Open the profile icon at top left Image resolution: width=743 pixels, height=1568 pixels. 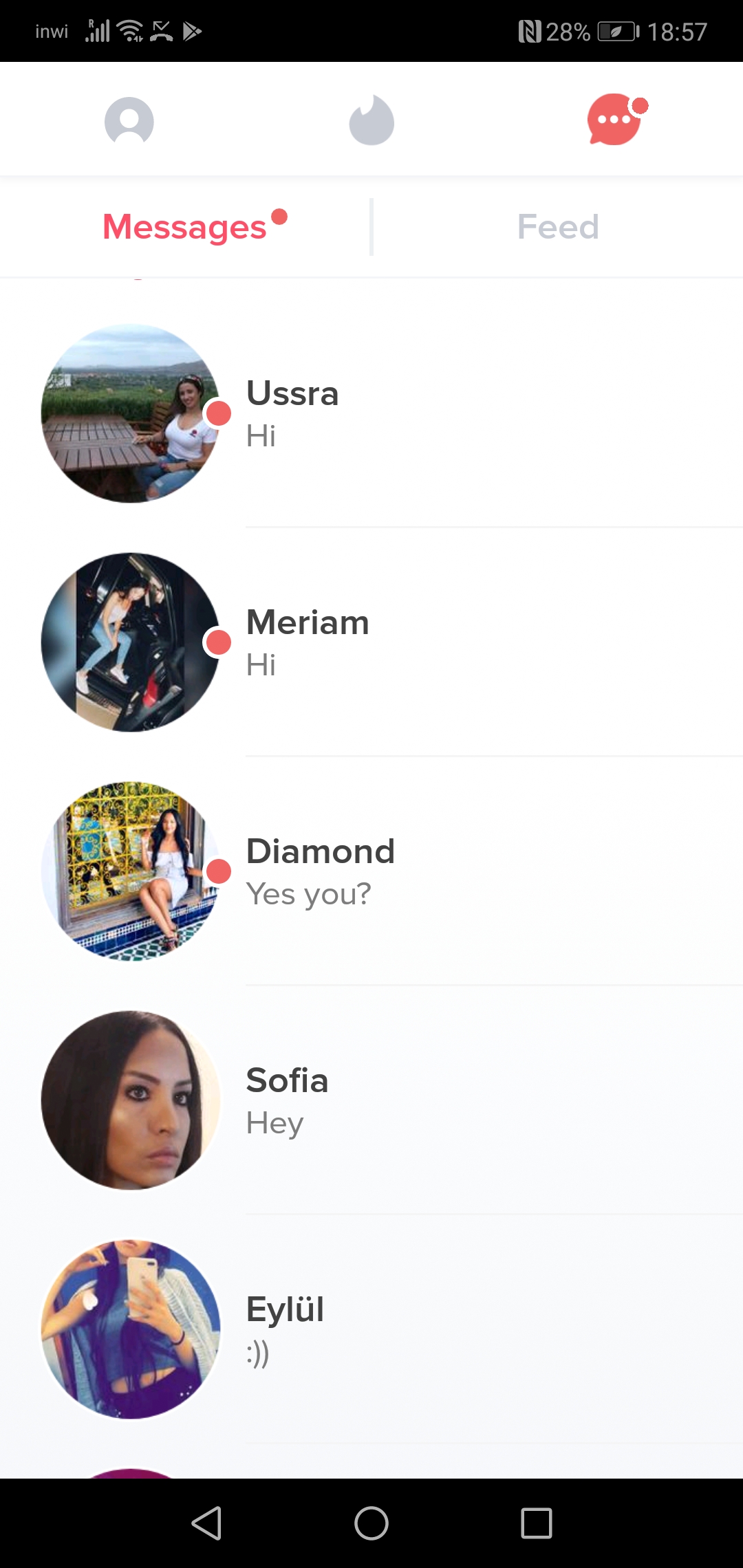[x=129, y=120]
